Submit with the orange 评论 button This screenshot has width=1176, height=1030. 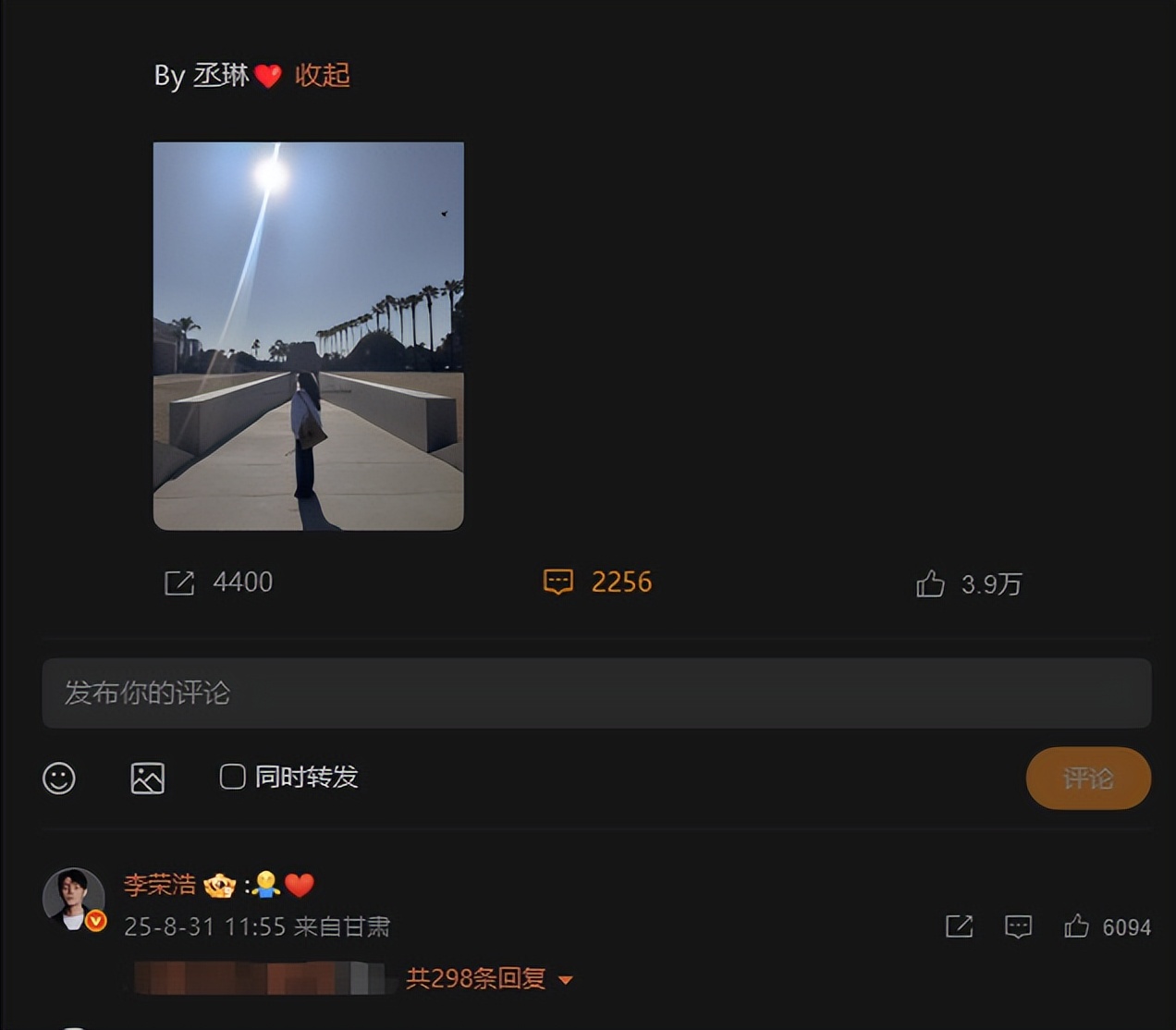(x=1087, y=778)
